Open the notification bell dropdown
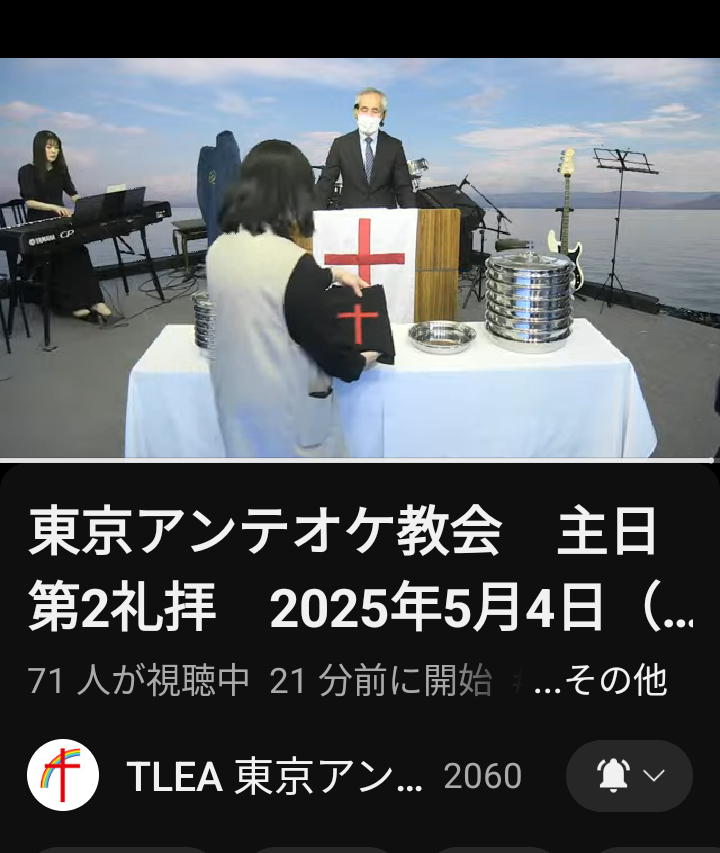 pos(629,775)
